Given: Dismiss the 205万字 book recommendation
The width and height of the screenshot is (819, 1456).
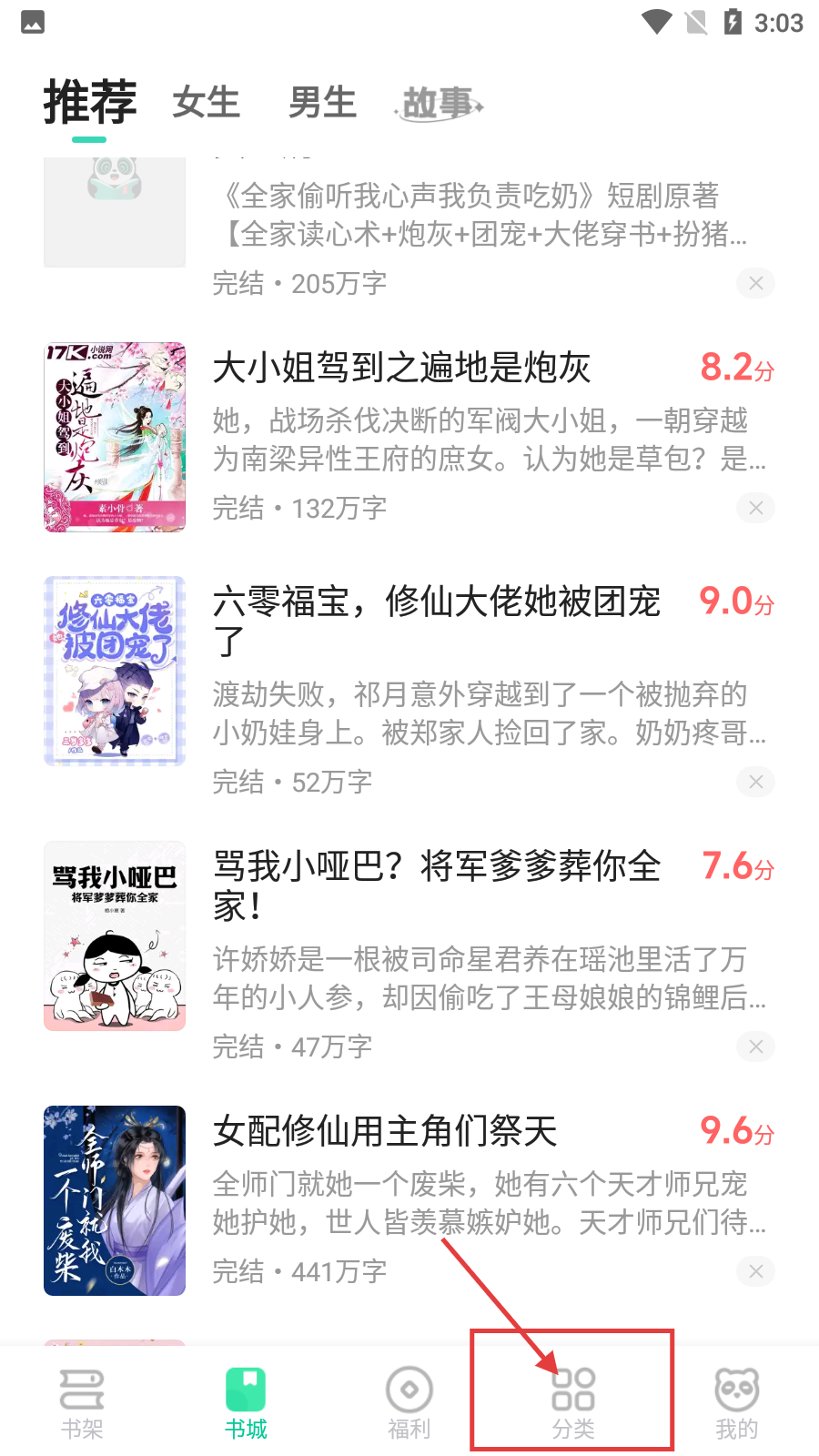Looking at the screenshot, I should pyautogui.click(x=755, y=283).
